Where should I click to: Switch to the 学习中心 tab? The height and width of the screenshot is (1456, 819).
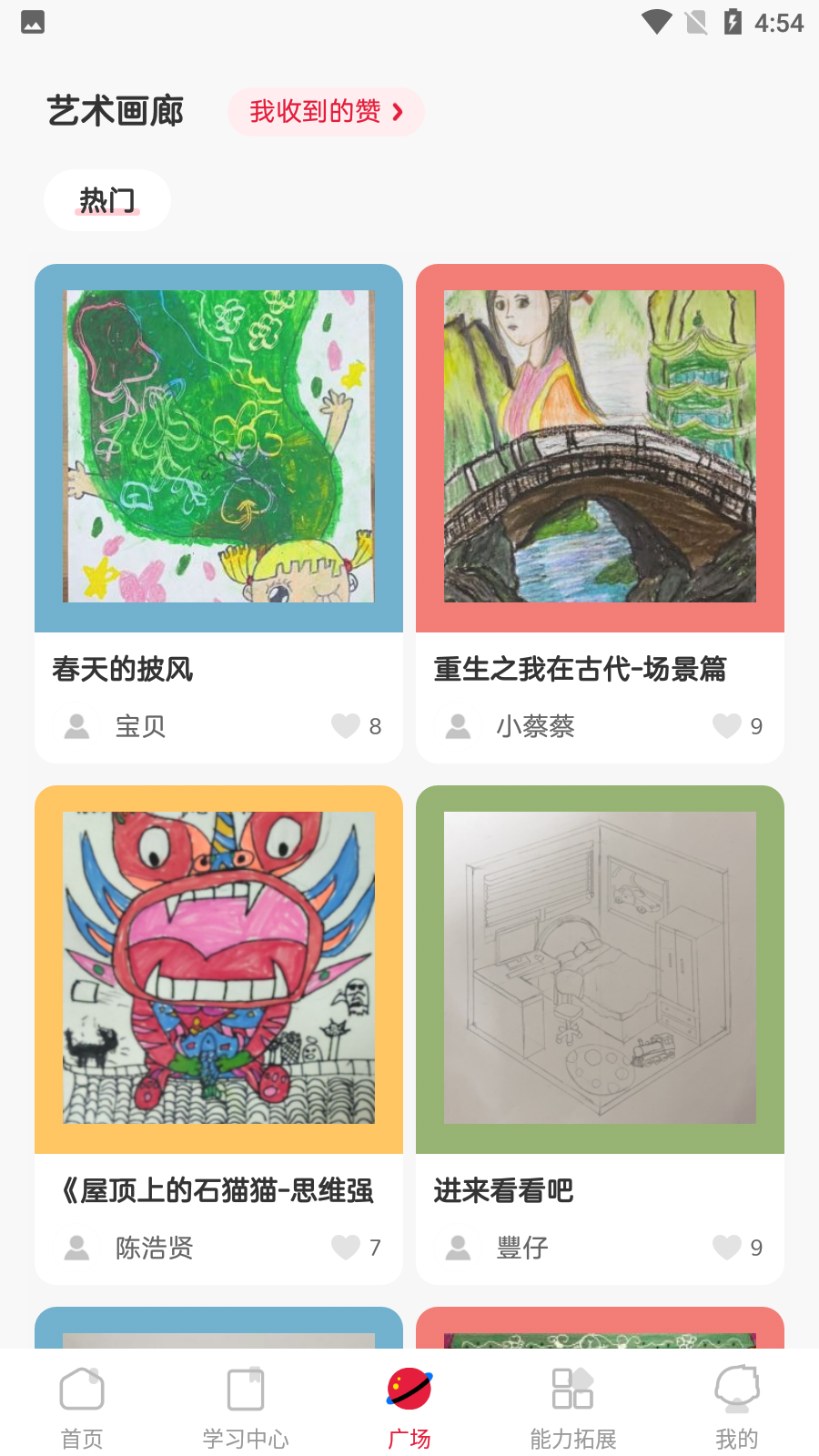coord(246,1407)
